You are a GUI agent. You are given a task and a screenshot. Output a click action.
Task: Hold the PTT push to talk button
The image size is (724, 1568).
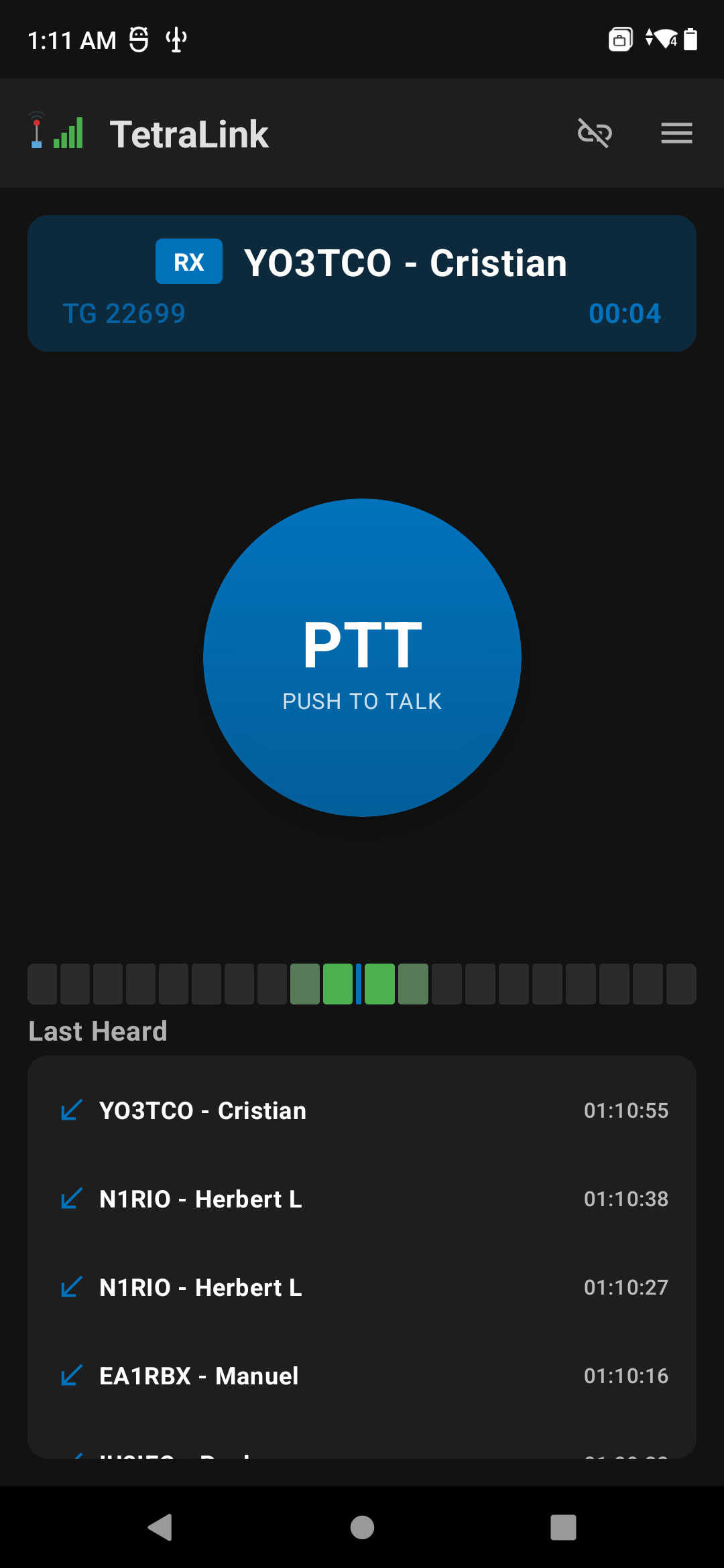tap(362, 657)
